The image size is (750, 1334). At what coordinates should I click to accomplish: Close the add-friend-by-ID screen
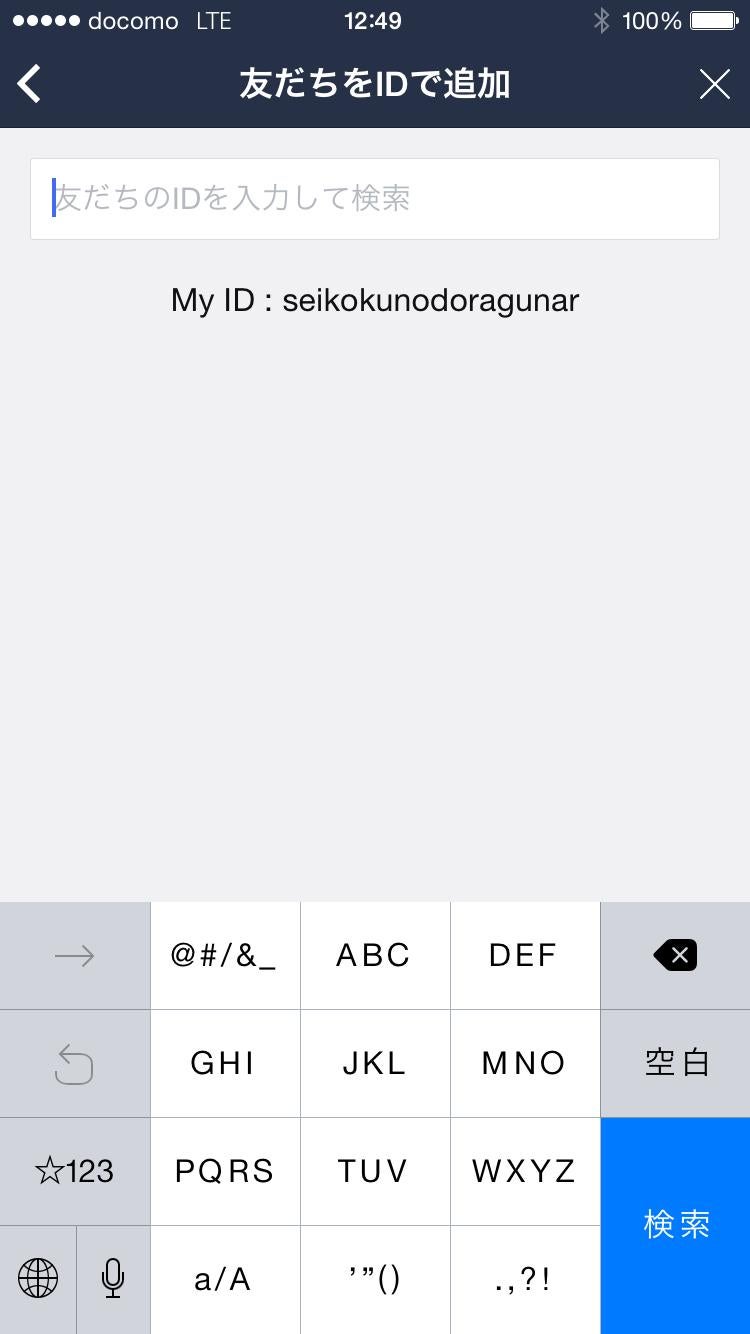[x=714, y=85]
